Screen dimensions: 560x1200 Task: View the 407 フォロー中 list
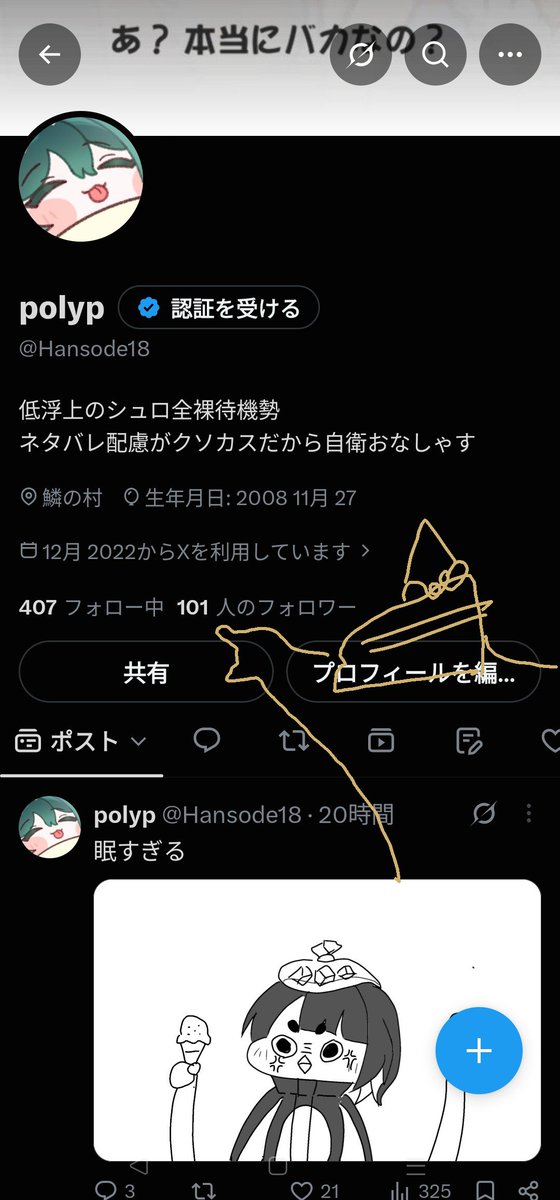(91, 606)
